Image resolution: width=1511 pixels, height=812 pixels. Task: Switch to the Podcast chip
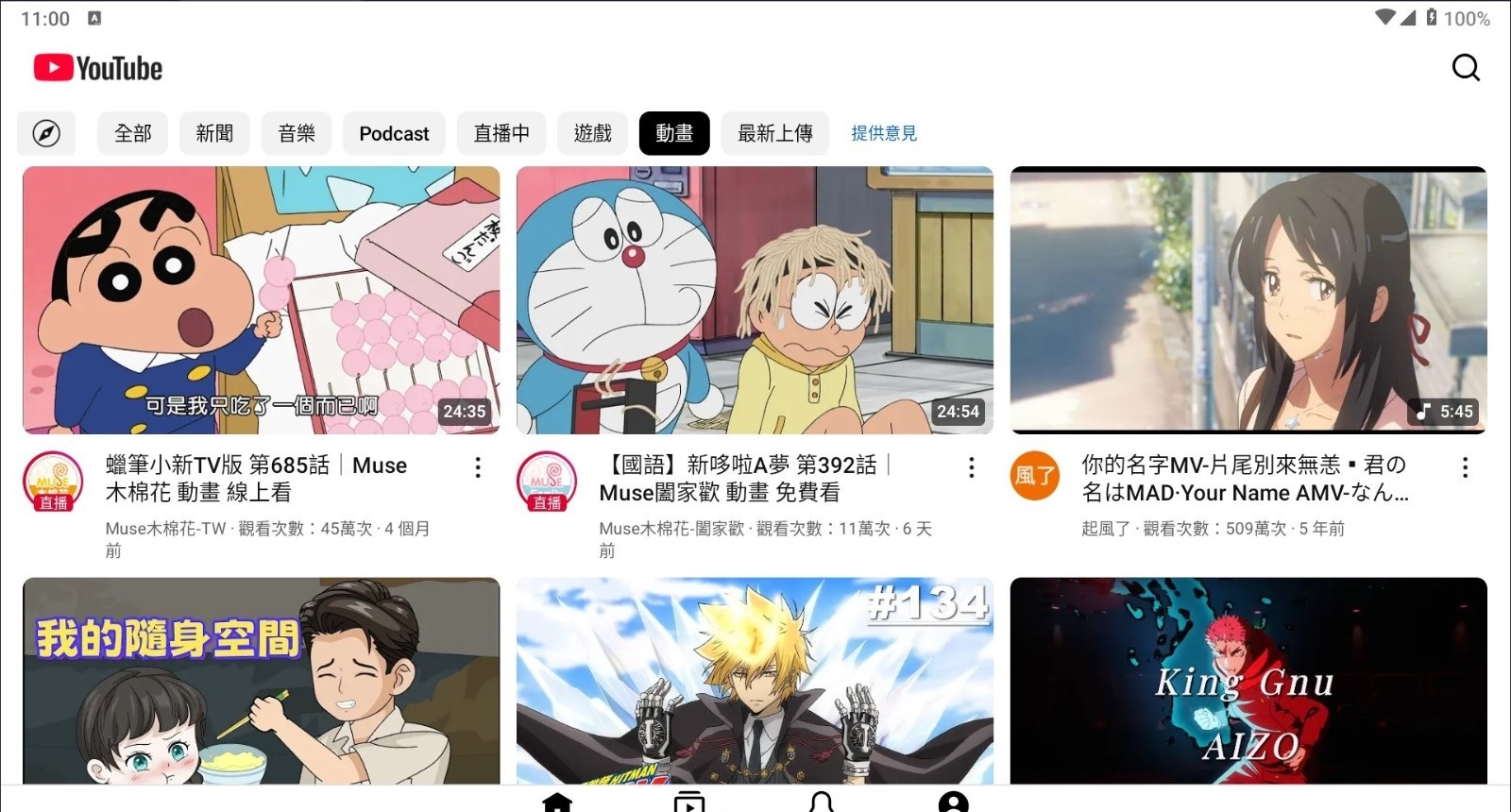[394, 133]
